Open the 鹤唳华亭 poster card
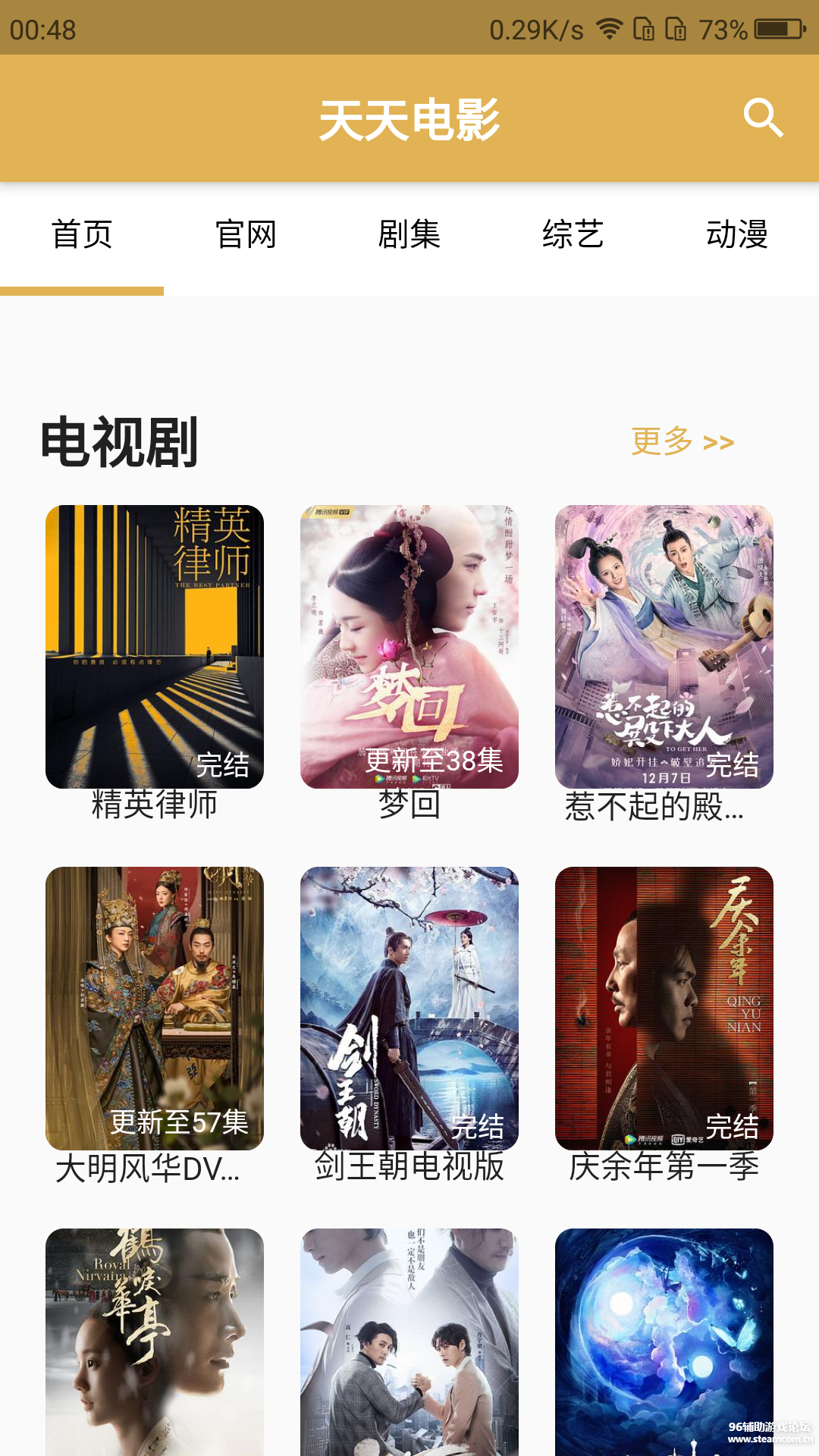The height and width of the screenshot is (1456, 819). [155, 1342]
